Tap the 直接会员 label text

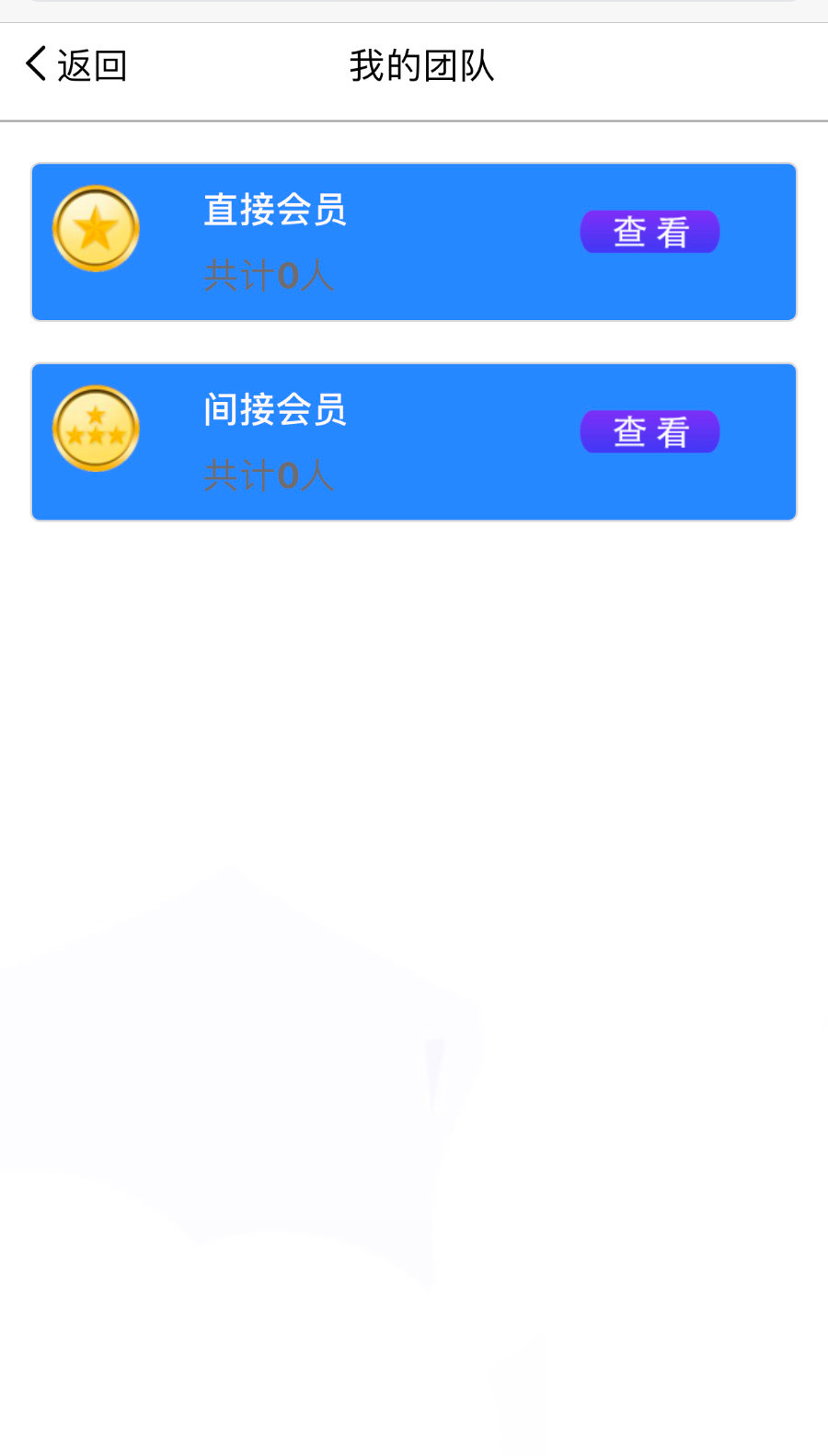(x=274, y=210)
